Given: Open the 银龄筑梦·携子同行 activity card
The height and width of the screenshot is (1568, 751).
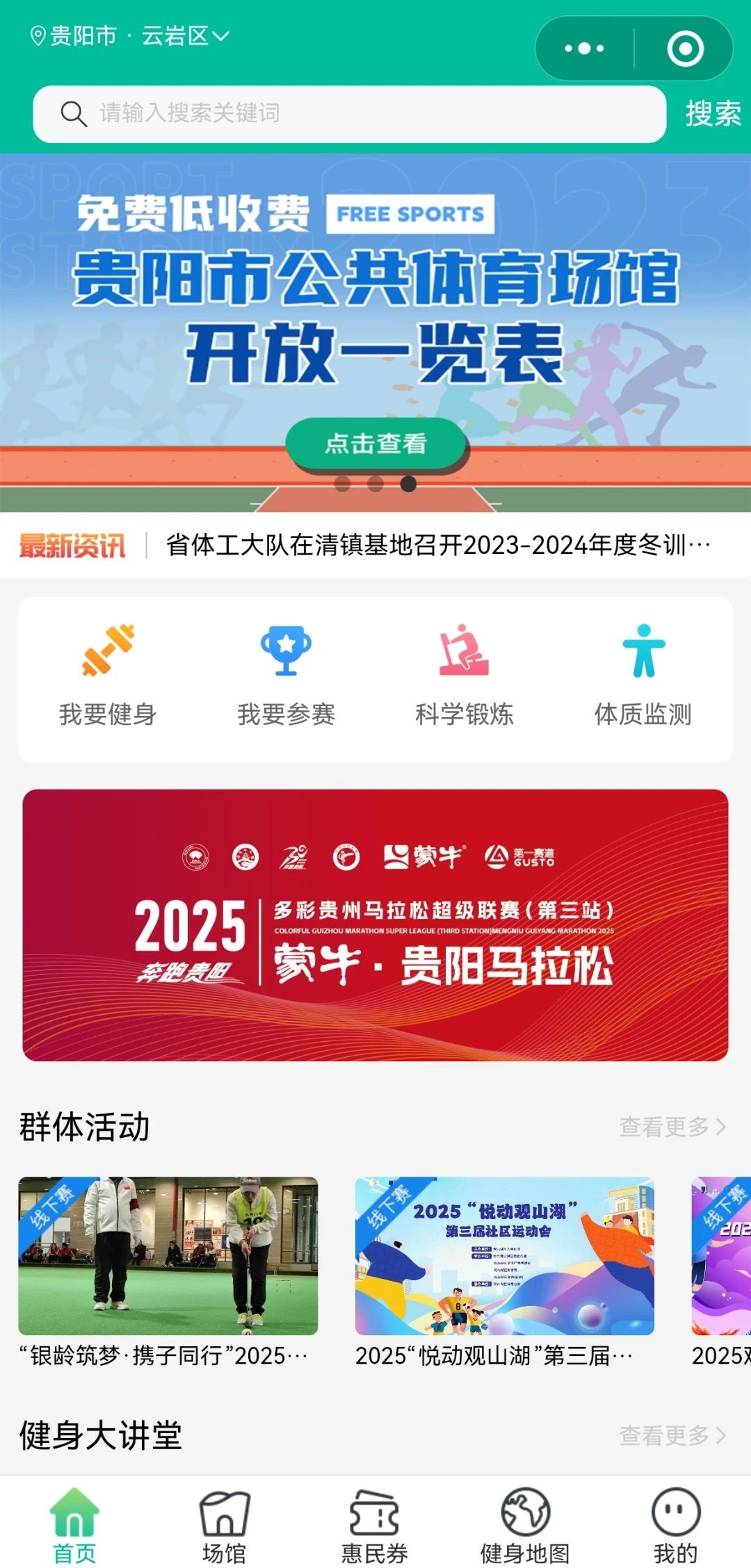Looking at the screenshot, I should (x=168, y=1273).
